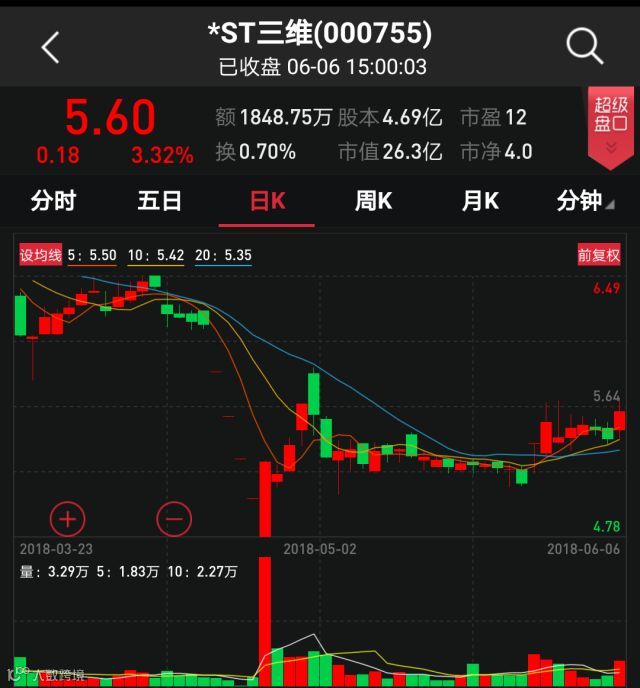Open the stock search magnifier
This screenshot has height=688, width=640.
pyautogui.click(x=584, y=46)
